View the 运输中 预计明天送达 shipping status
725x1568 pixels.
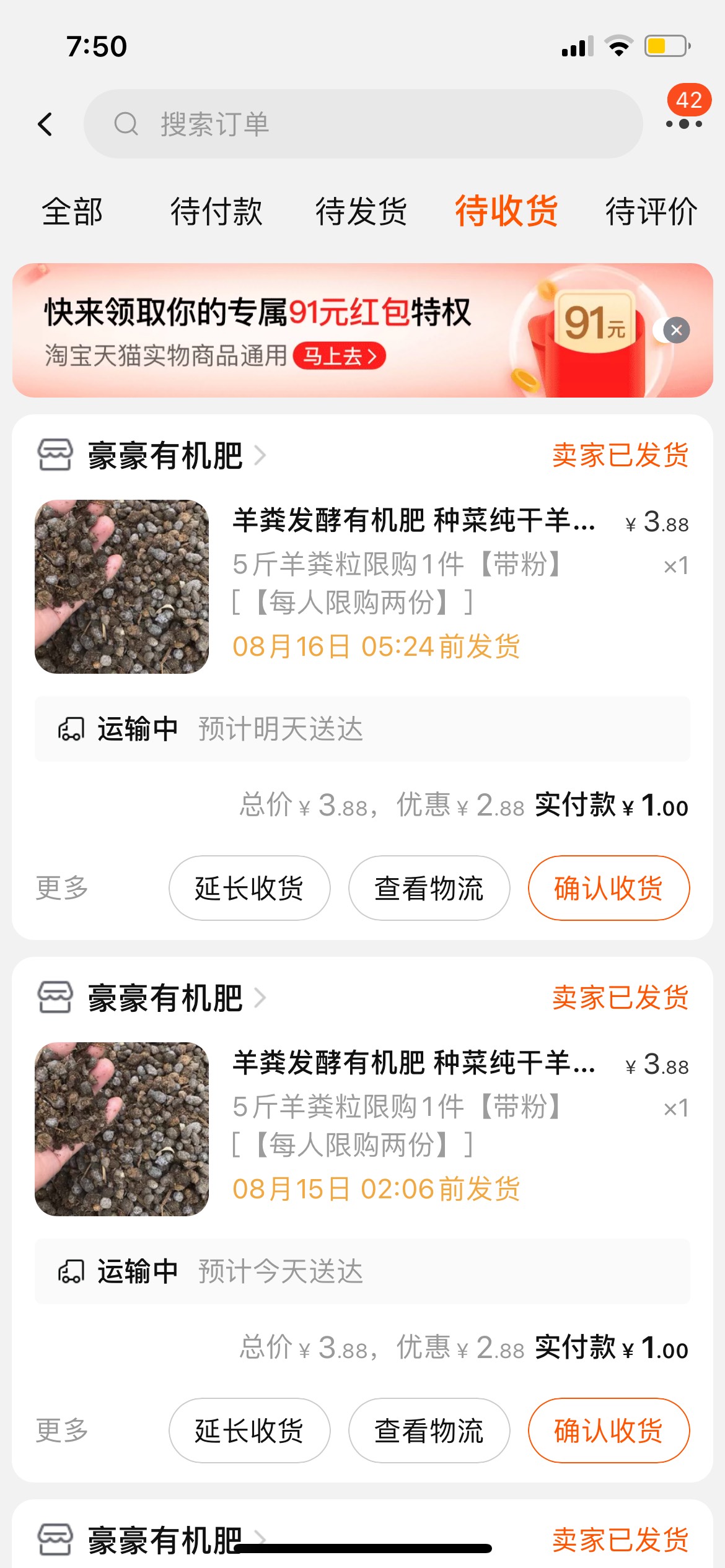click(362, 729)
